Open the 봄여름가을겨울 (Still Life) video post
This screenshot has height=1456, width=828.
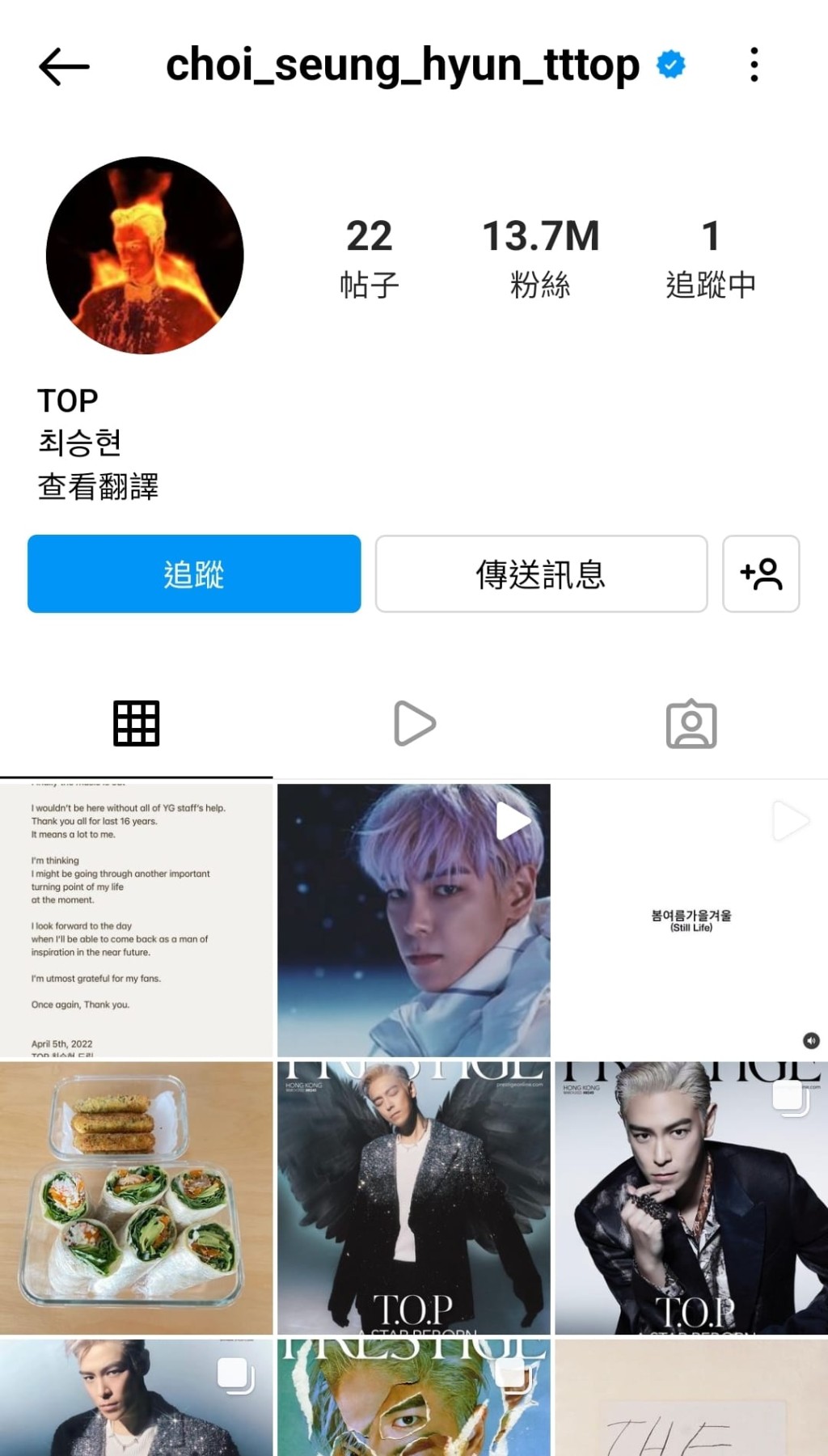[x=691, y=921]
